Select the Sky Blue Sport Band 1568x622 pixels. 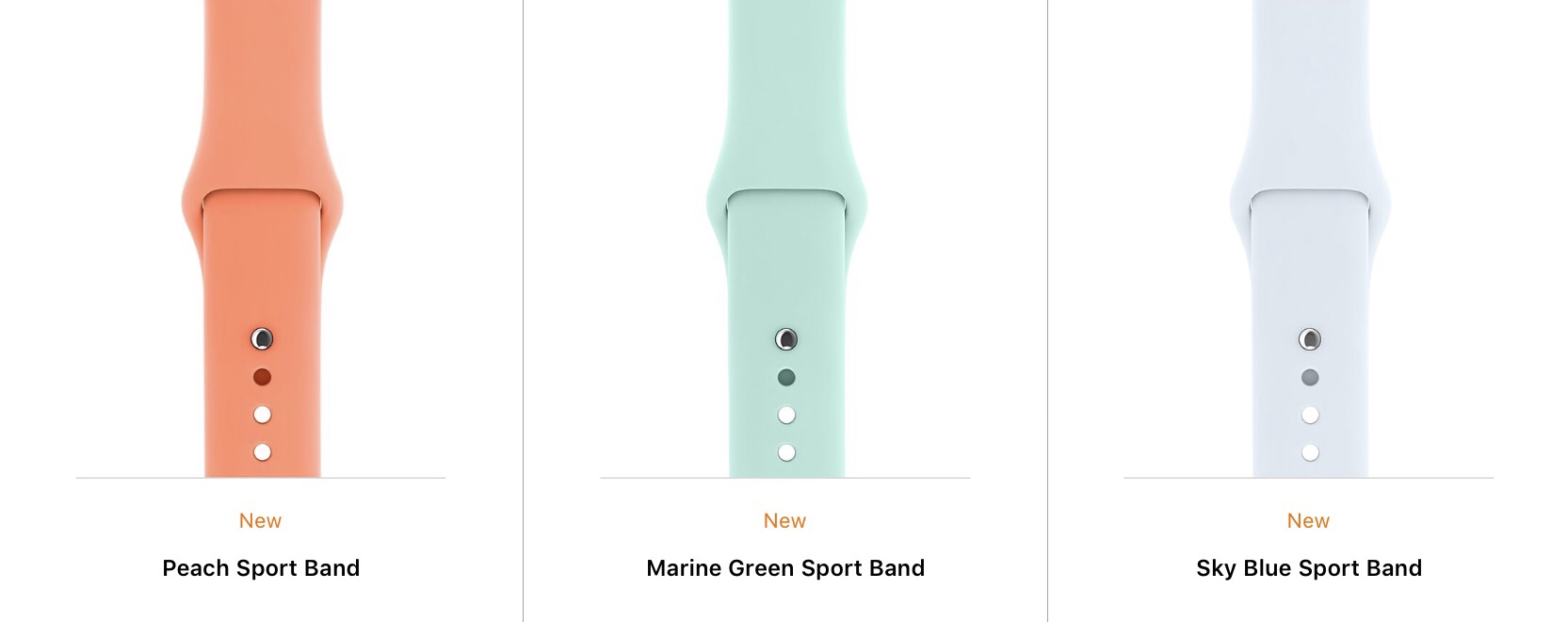(1309, 568)
